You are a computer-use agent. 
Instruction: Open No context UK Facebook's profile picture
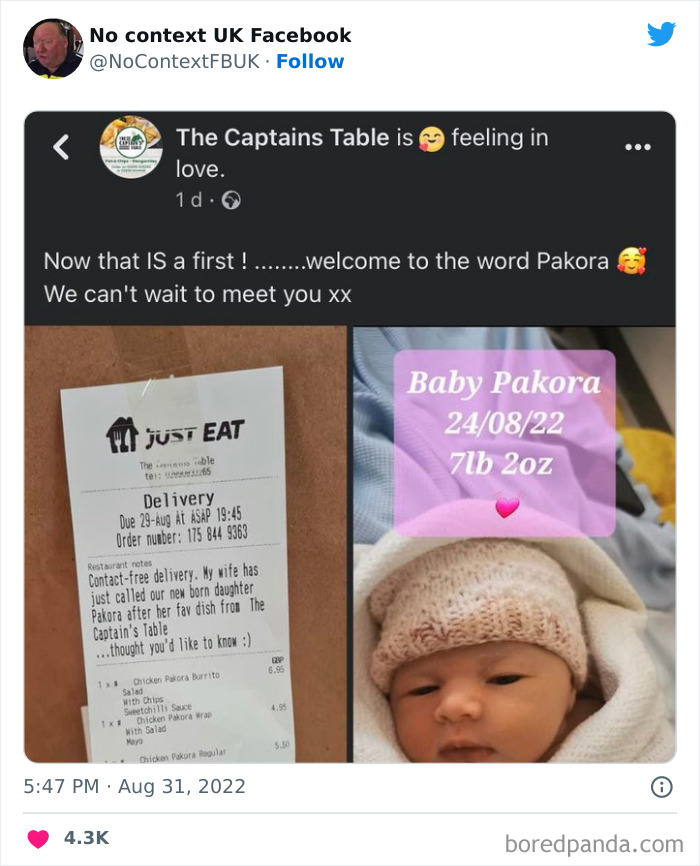click(x=53, y=48)
